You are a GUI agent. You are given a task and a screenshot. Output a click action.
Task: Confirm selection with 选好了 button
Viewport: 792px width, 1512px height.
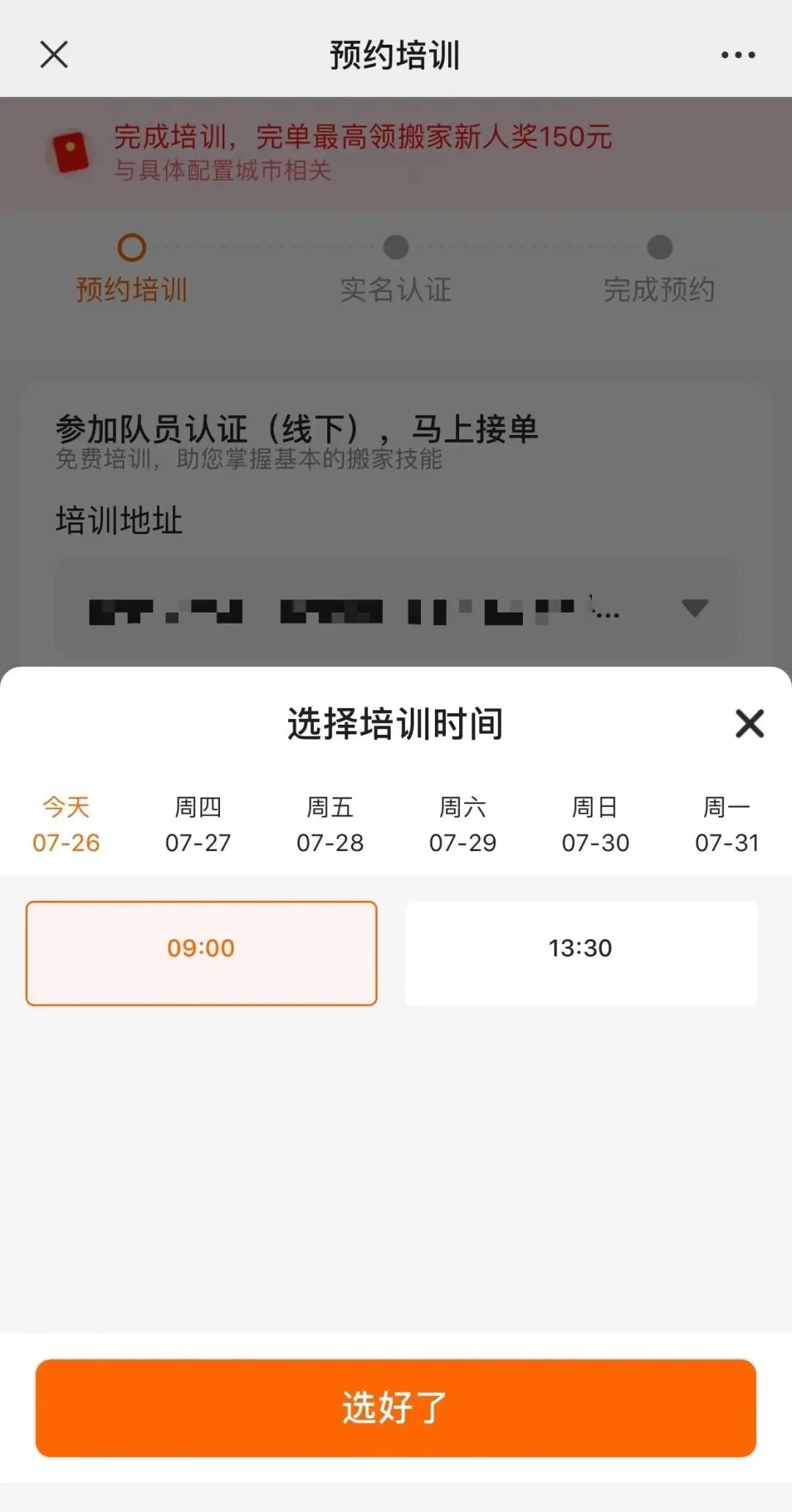tap(396, 1408)
